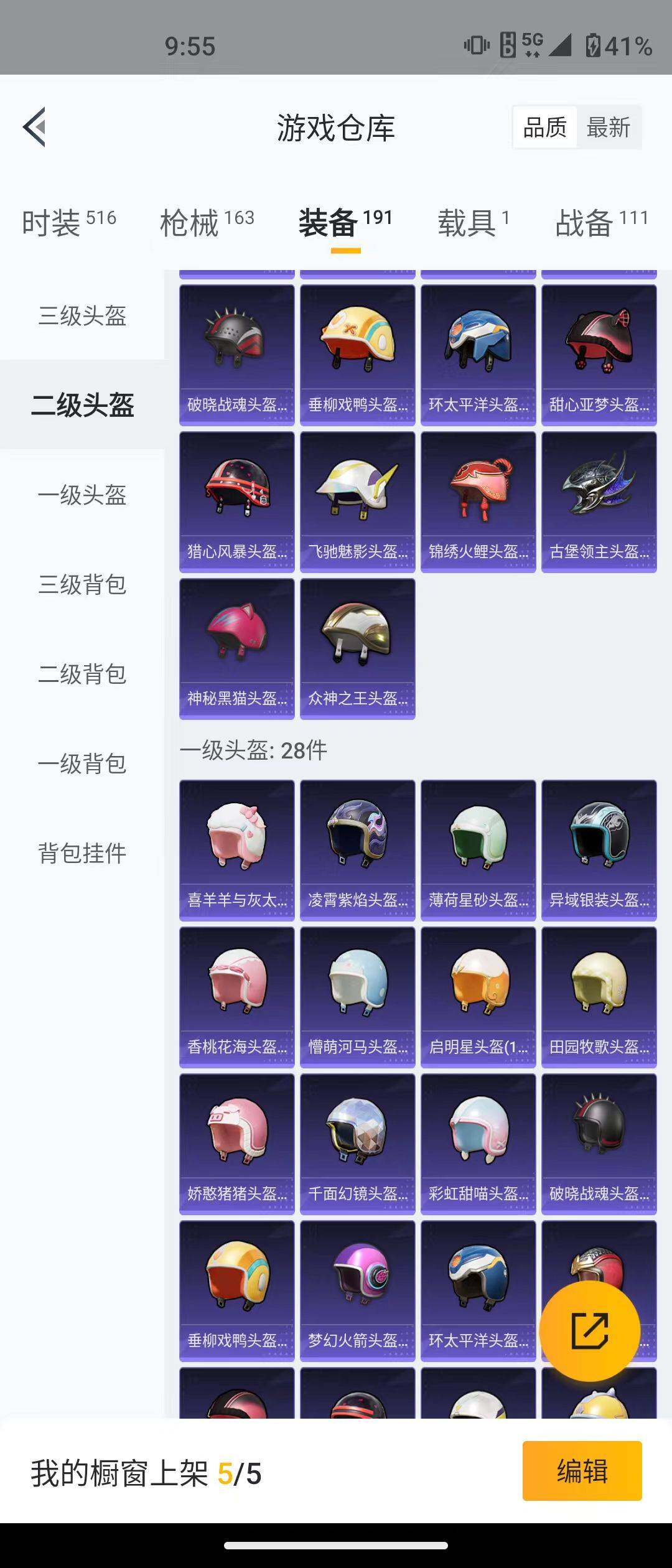Show the 三级背包 category
This screenshot has width=672, height=1568.
coord(82,585)
